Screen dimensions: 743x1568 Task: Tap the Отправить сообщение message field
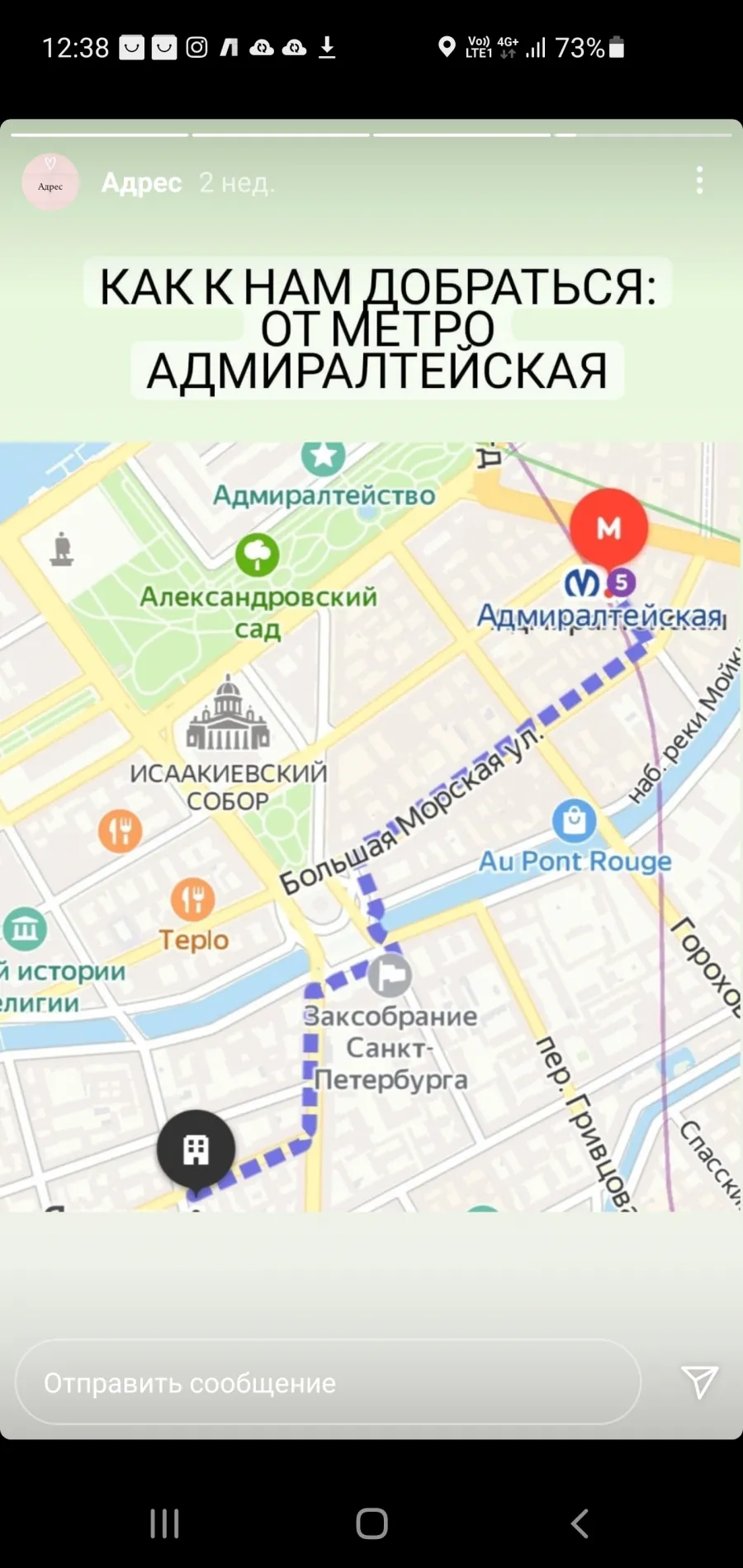[328, 1382]
